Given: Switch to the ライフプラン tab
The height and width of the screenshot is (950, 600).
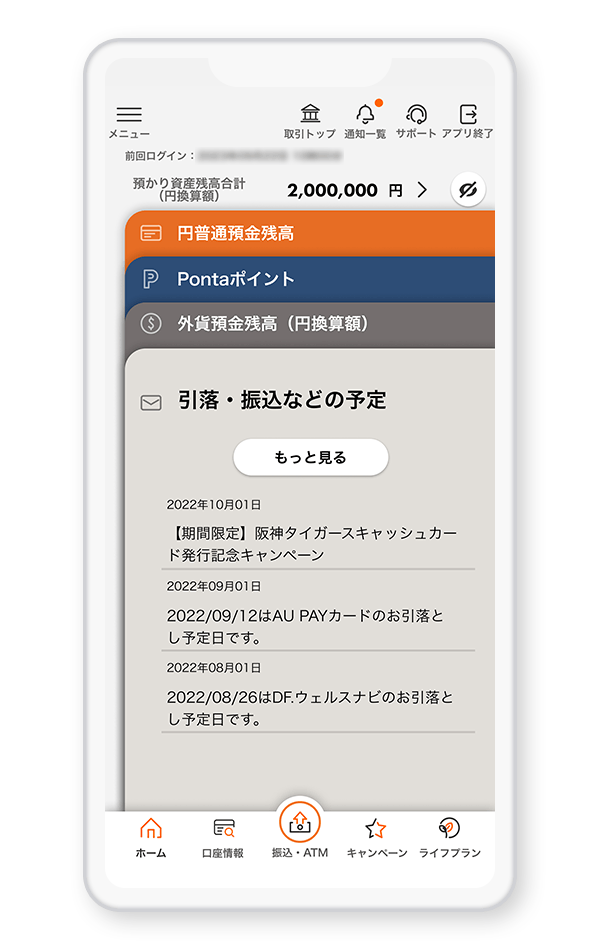Looking at the screenshot, I should (x=450, y=838).
